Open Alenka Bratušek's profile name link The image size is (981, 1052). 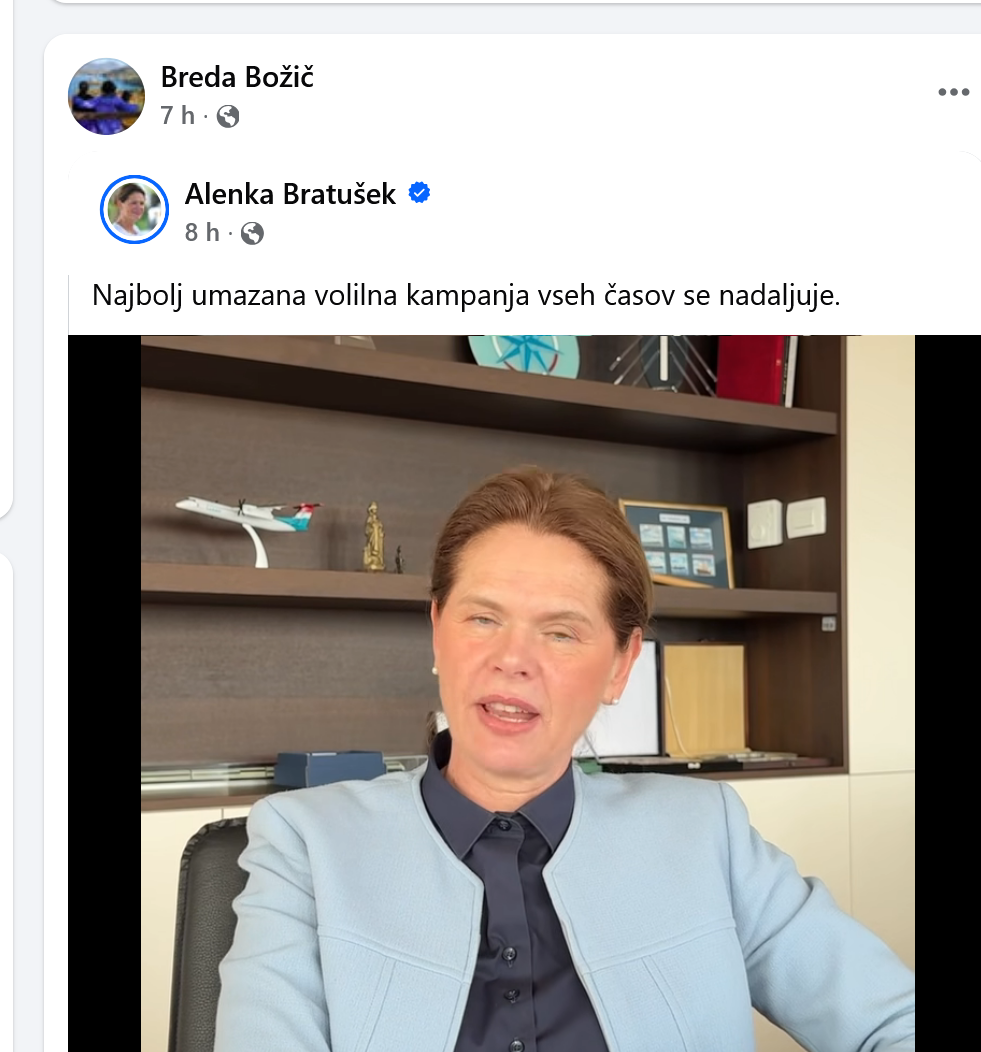(290, 194)
